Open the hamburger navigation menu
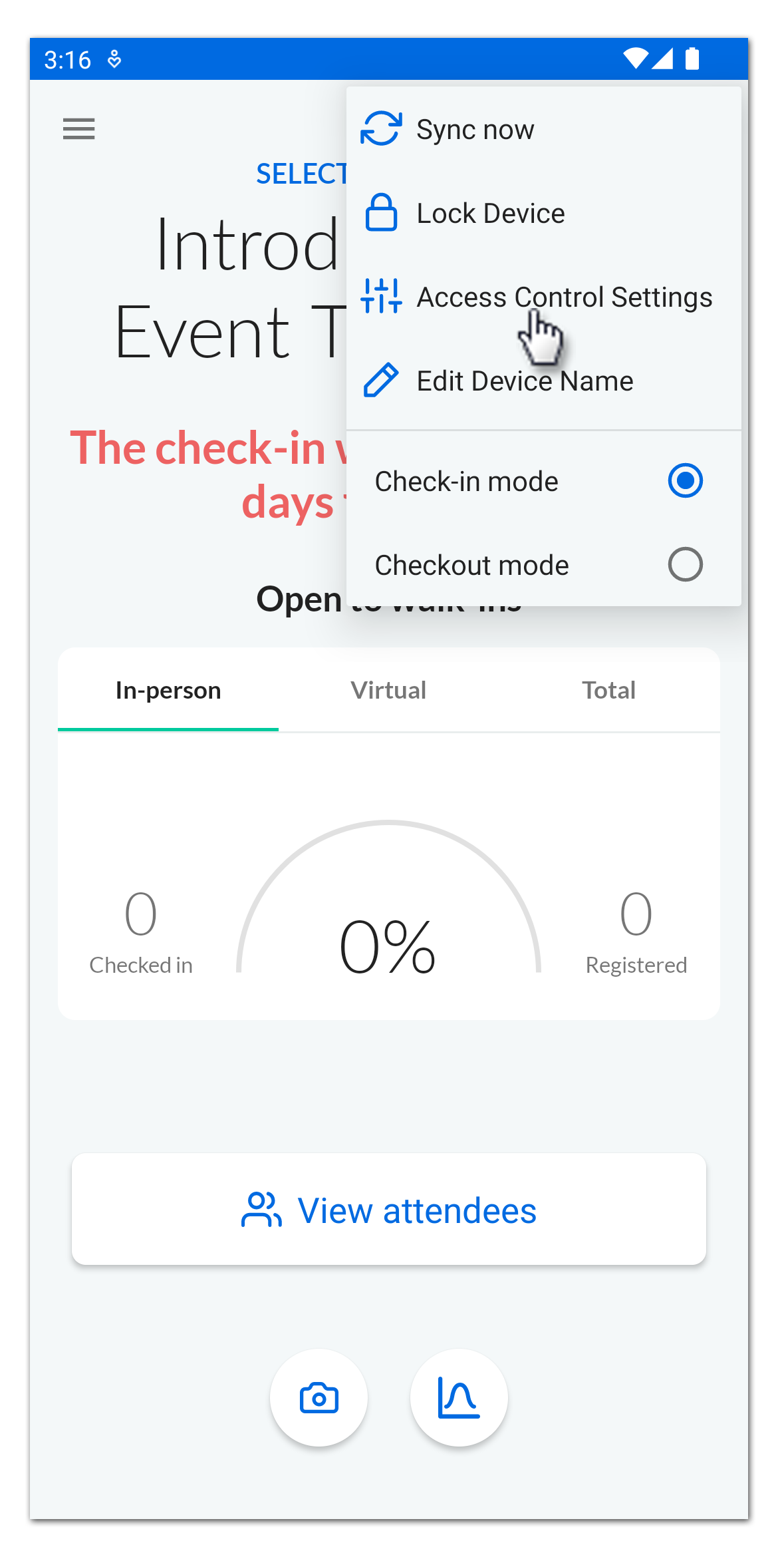The width and height of the screenshot is (784, 1555). (x=78, y=128)
